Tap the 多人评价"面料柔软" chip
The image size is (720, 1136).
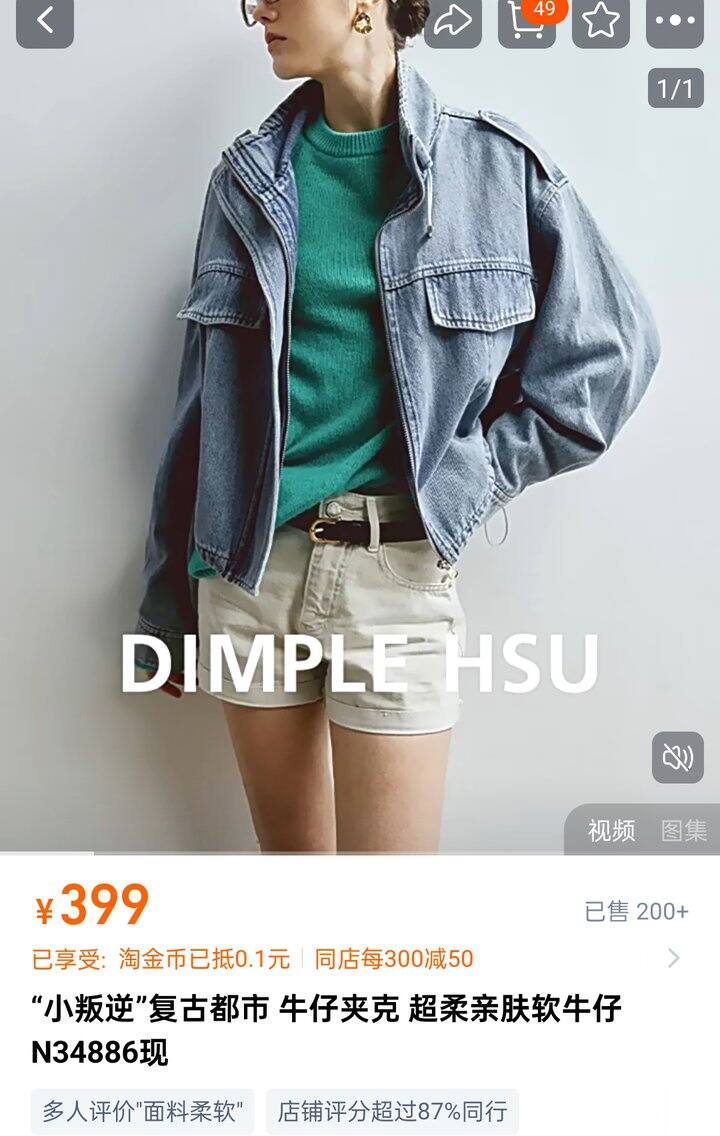142,1111
